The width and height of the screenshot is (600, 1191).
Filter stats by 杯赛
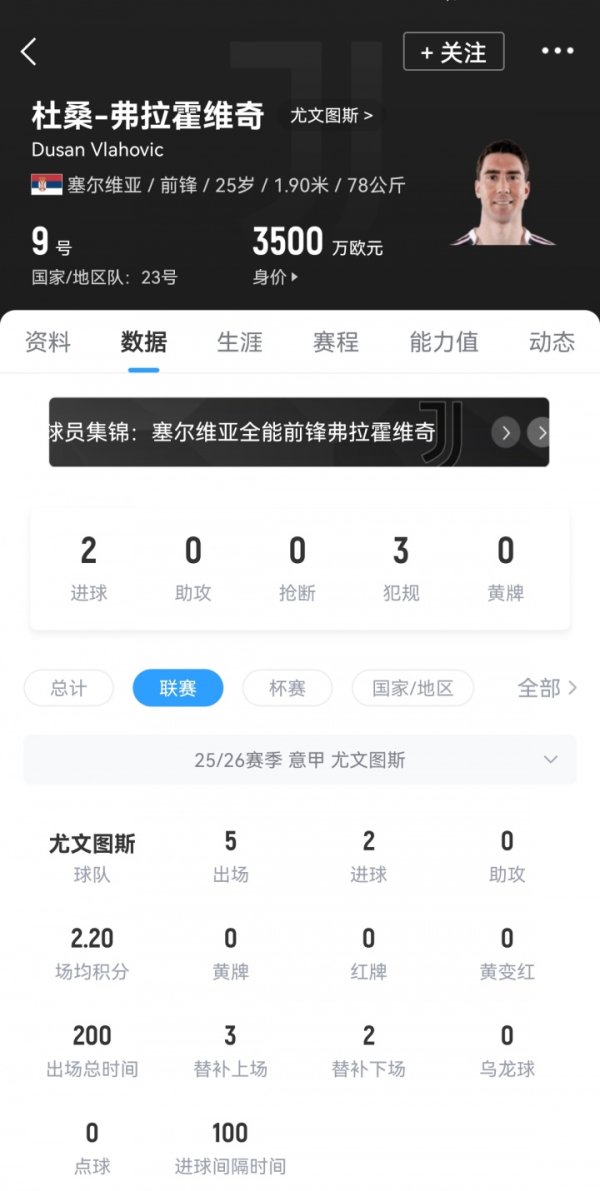[287, 688]
